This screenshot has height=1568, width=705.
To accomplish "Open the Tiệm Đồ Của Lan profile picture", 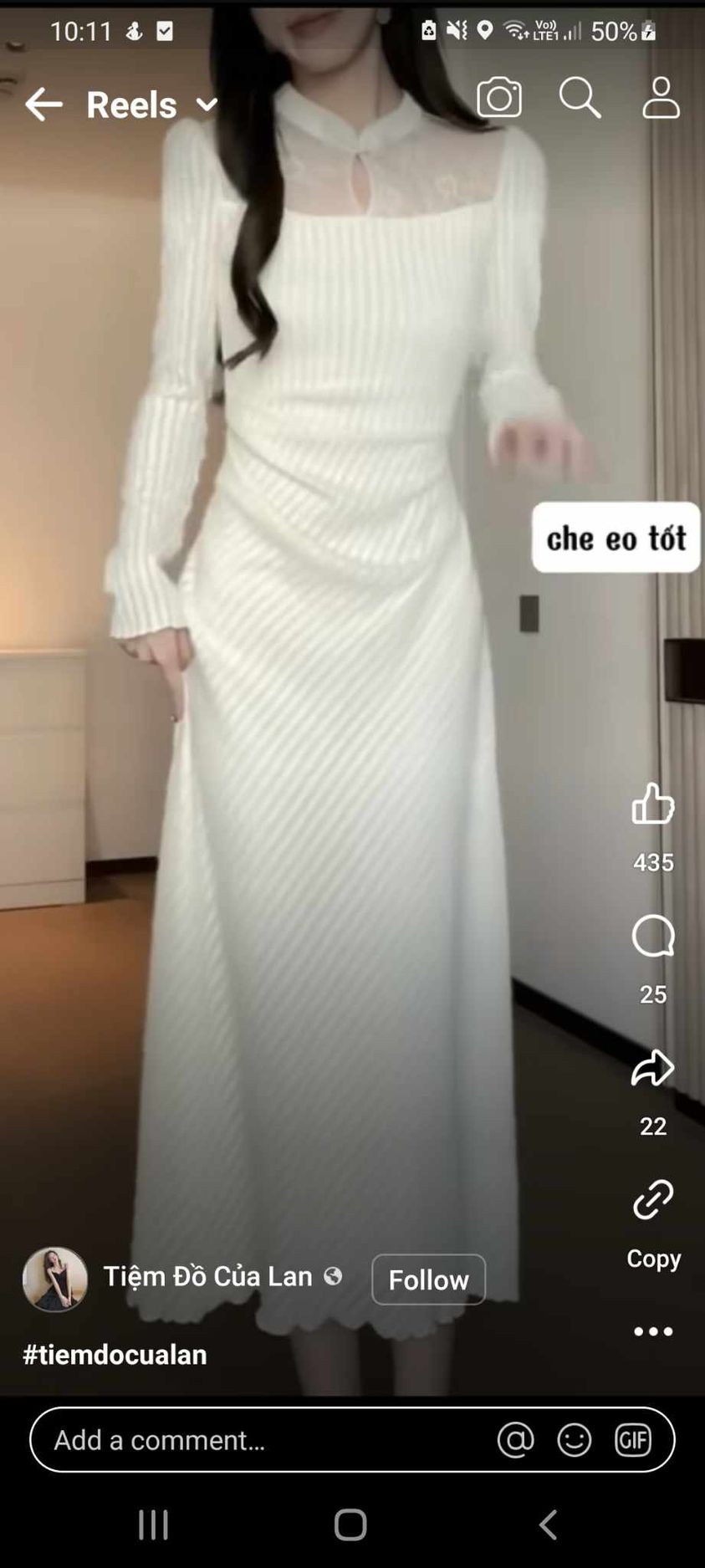I will coord(55,1279).
